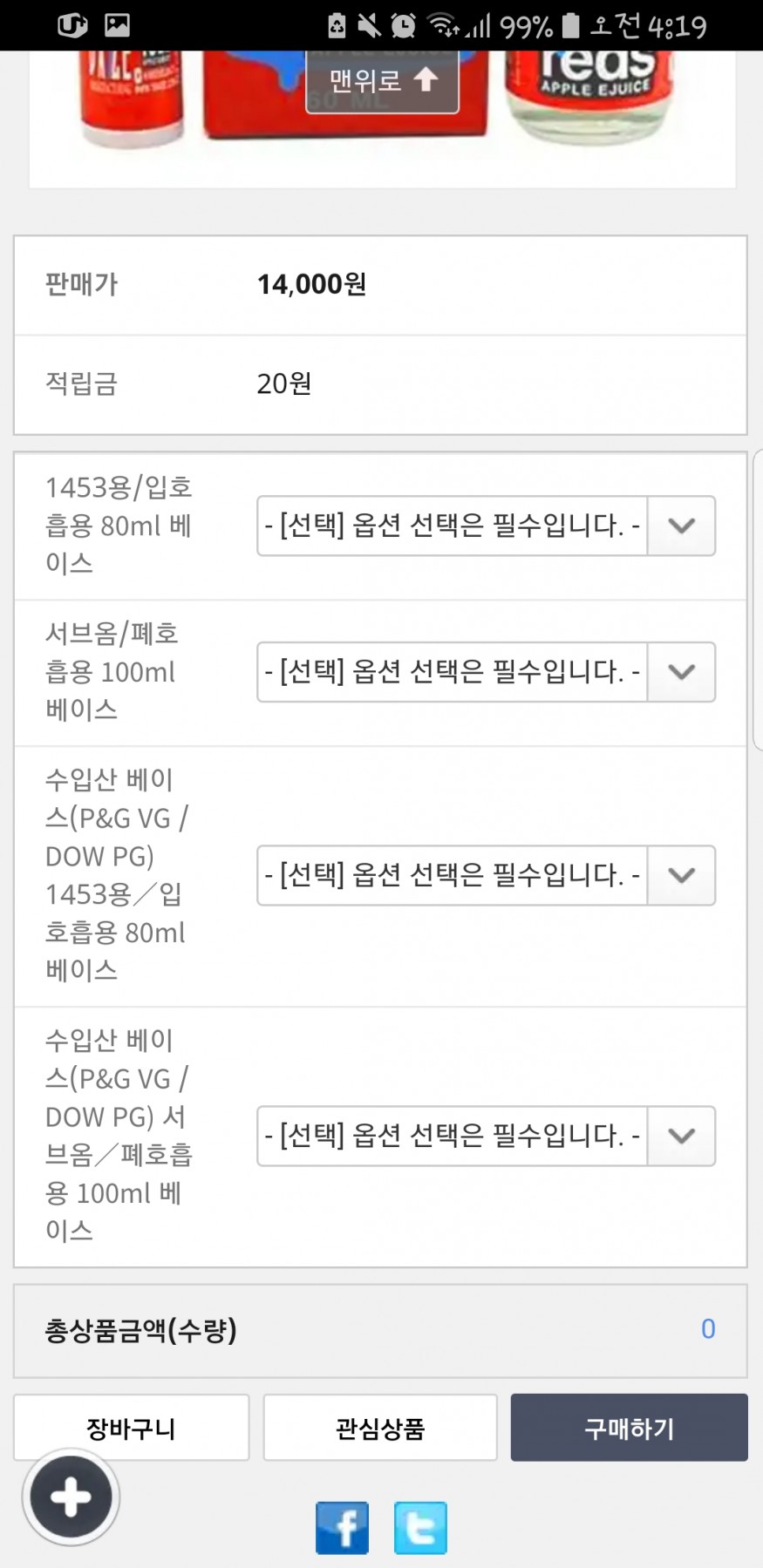Viewport: 763px width, 1568px height.
Task: Share the product on Twitter
Action: pos(420,1527)
